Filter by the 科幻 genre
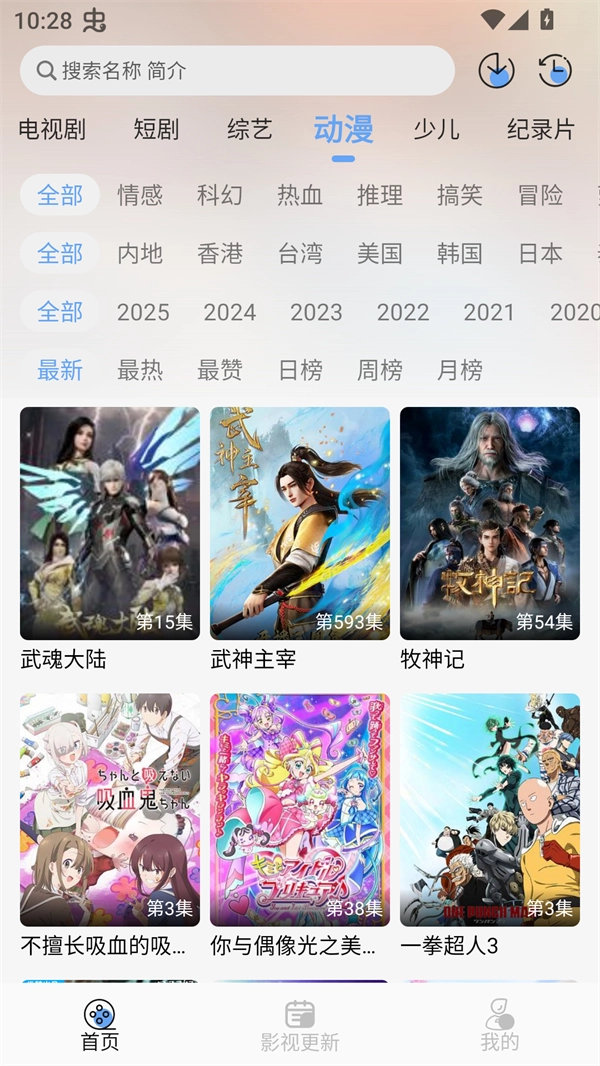 220,195
